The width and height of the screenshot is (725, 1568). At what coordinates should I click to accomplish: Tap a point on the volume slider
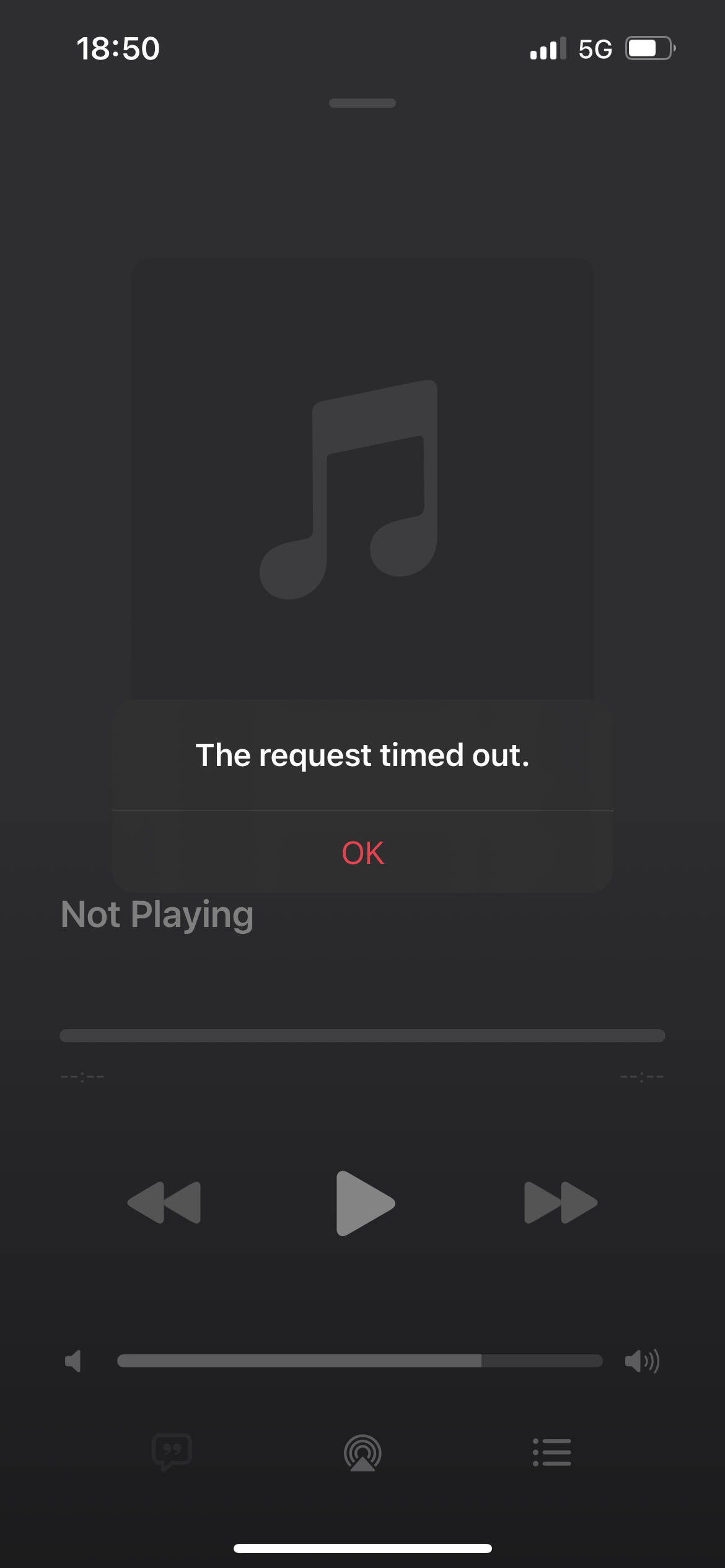[x=359, y=1361]
